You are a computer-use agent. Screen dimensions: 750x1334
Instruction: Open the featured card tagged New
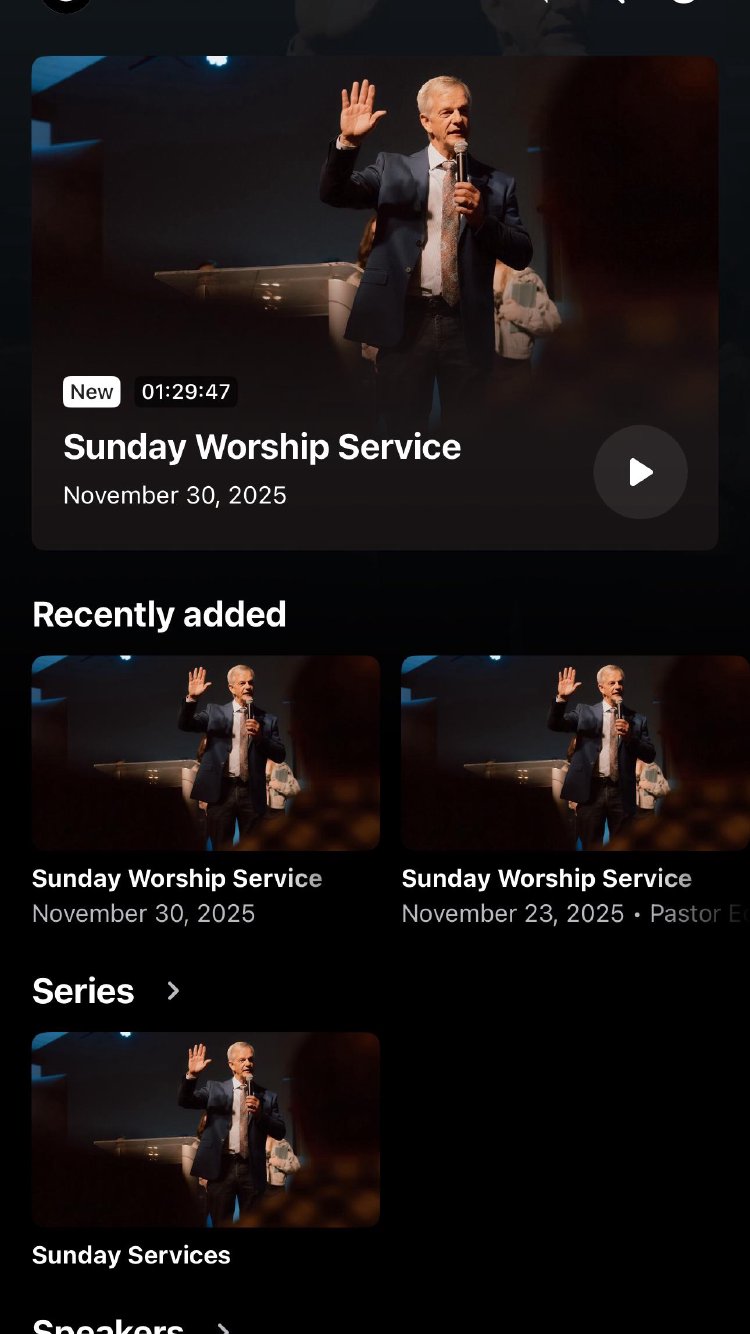click(x=300, y=300)
